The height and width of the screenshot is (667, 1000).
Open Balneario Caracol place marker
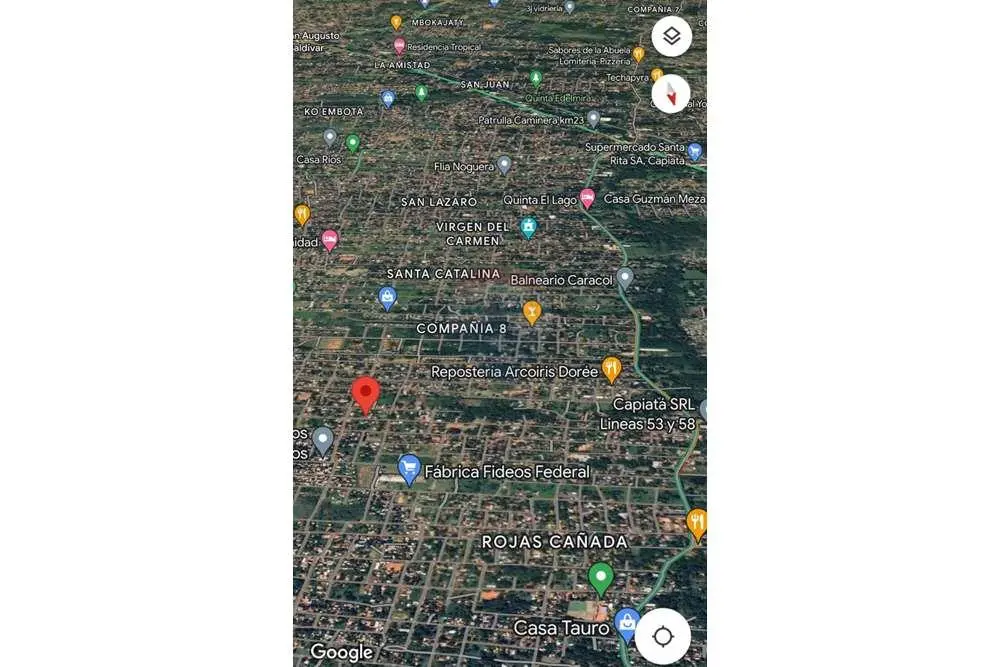coord(625,277)
